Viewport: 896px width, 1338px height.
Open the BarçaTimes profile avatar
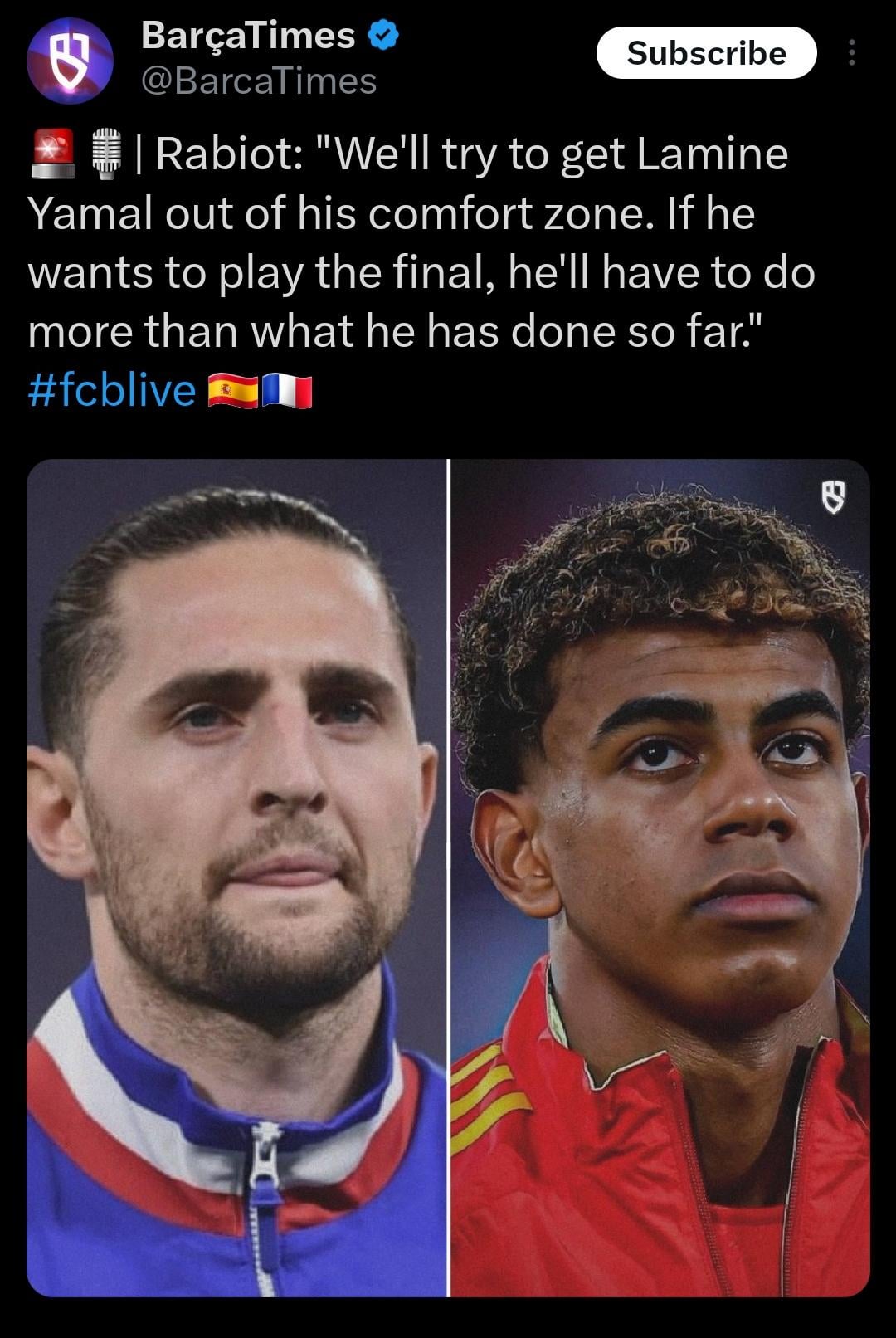[70, 61]
